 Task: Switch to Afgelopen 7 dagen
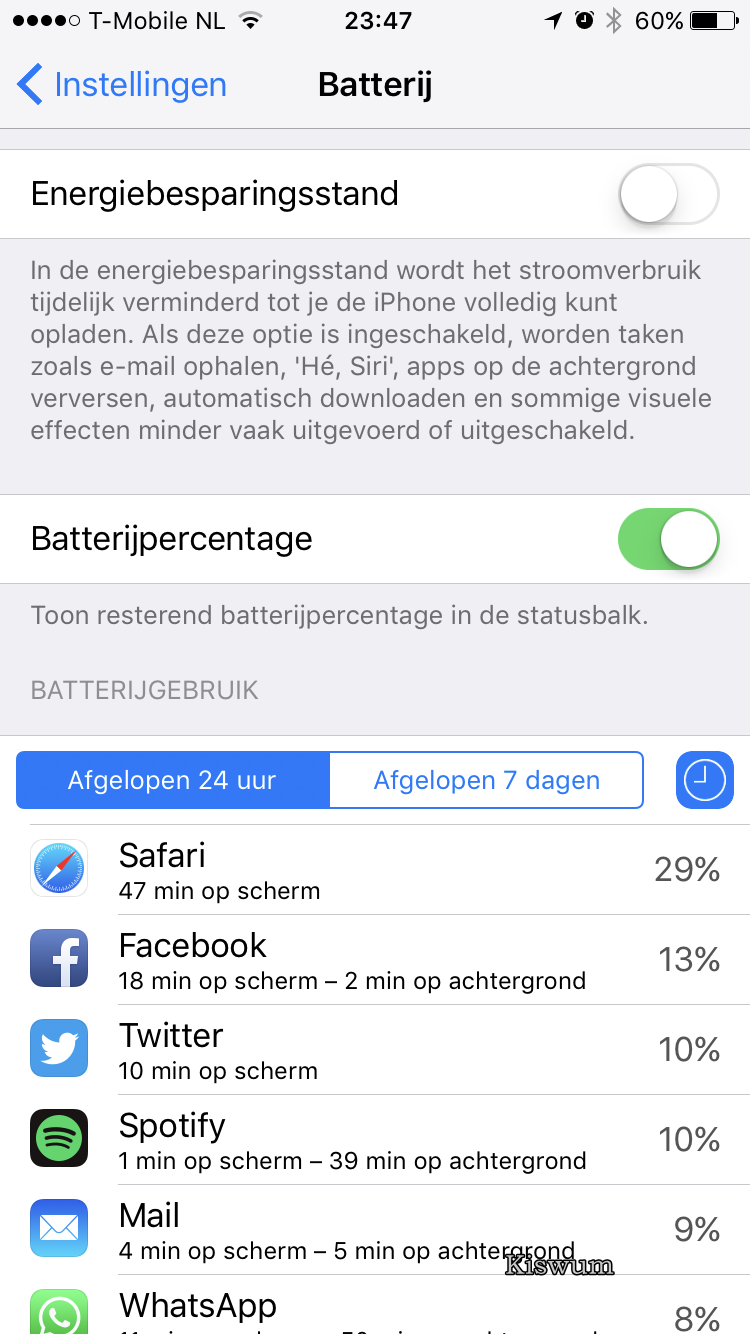point(486,780)
